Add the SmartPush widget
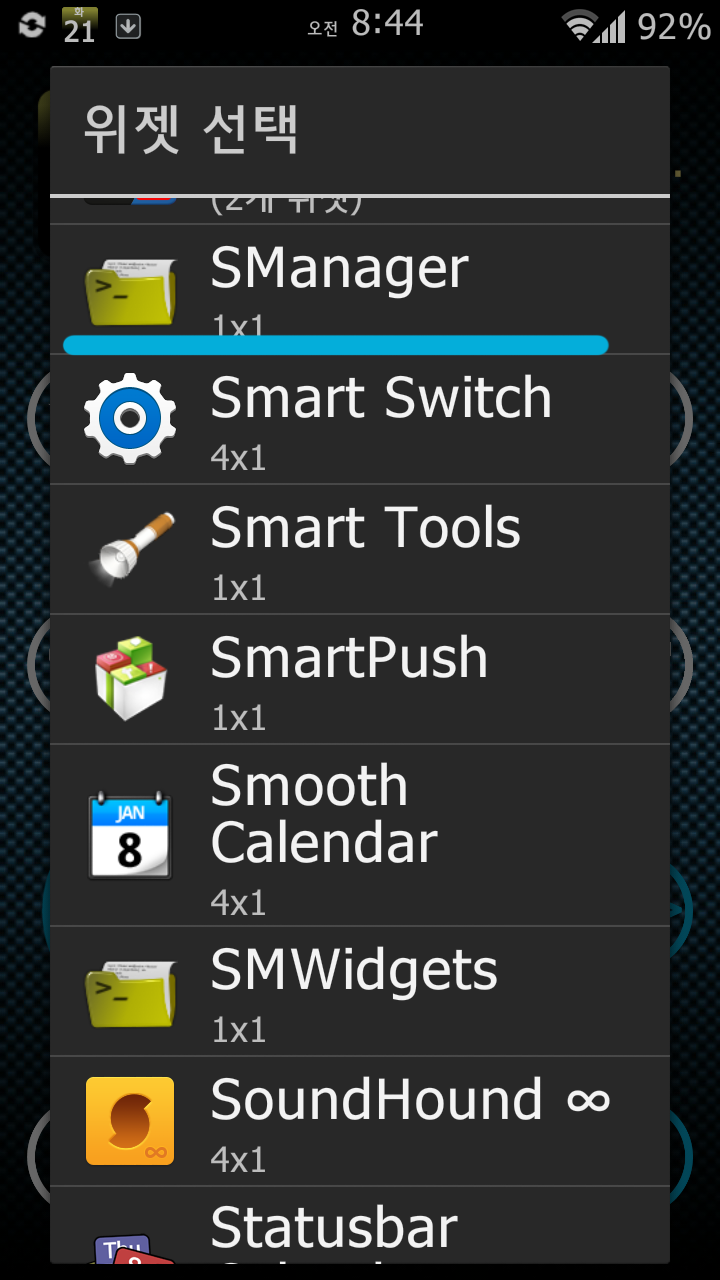 point(360,680)
